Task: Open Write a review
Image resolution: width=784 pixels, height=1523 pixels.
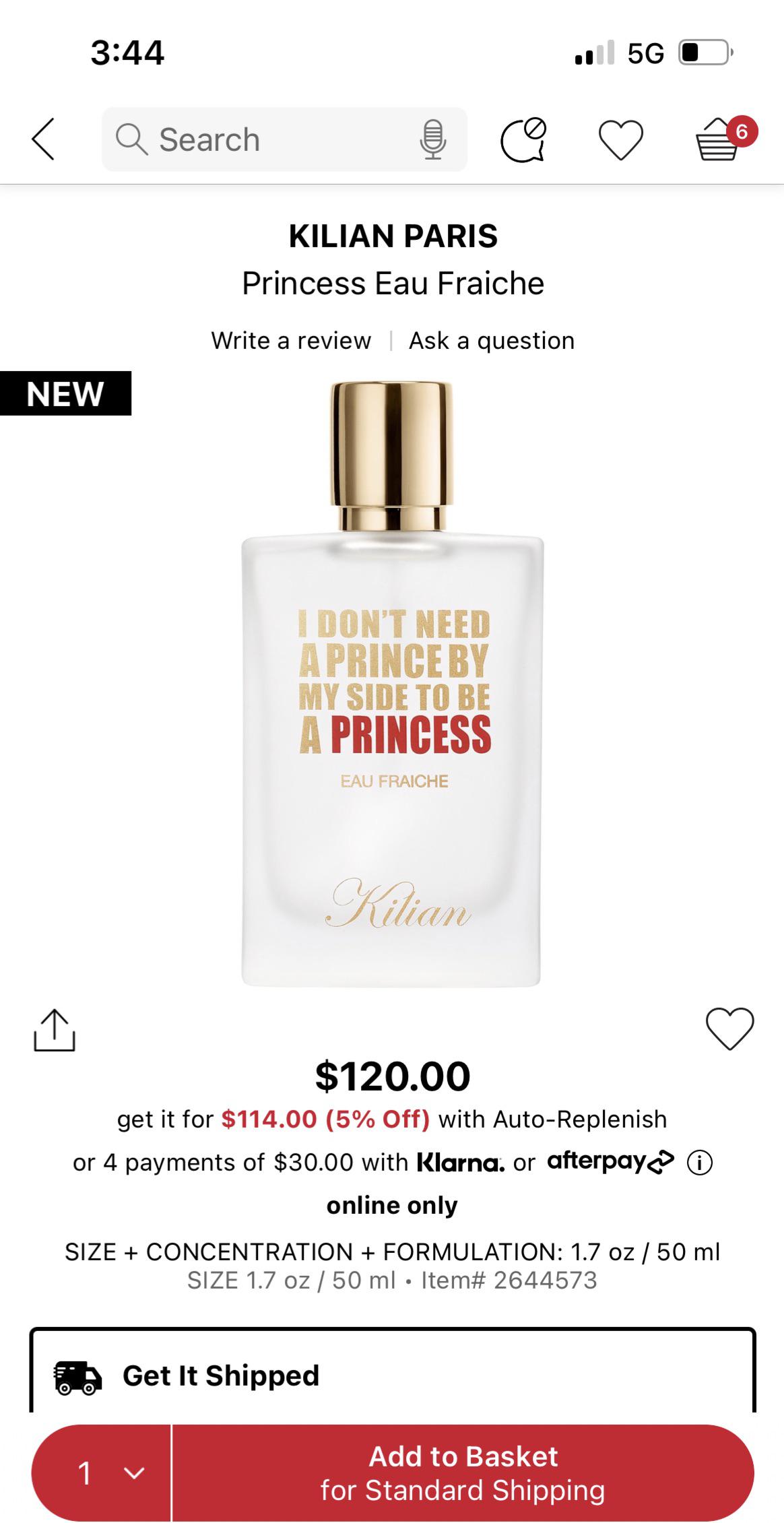Action: (290, 340)
